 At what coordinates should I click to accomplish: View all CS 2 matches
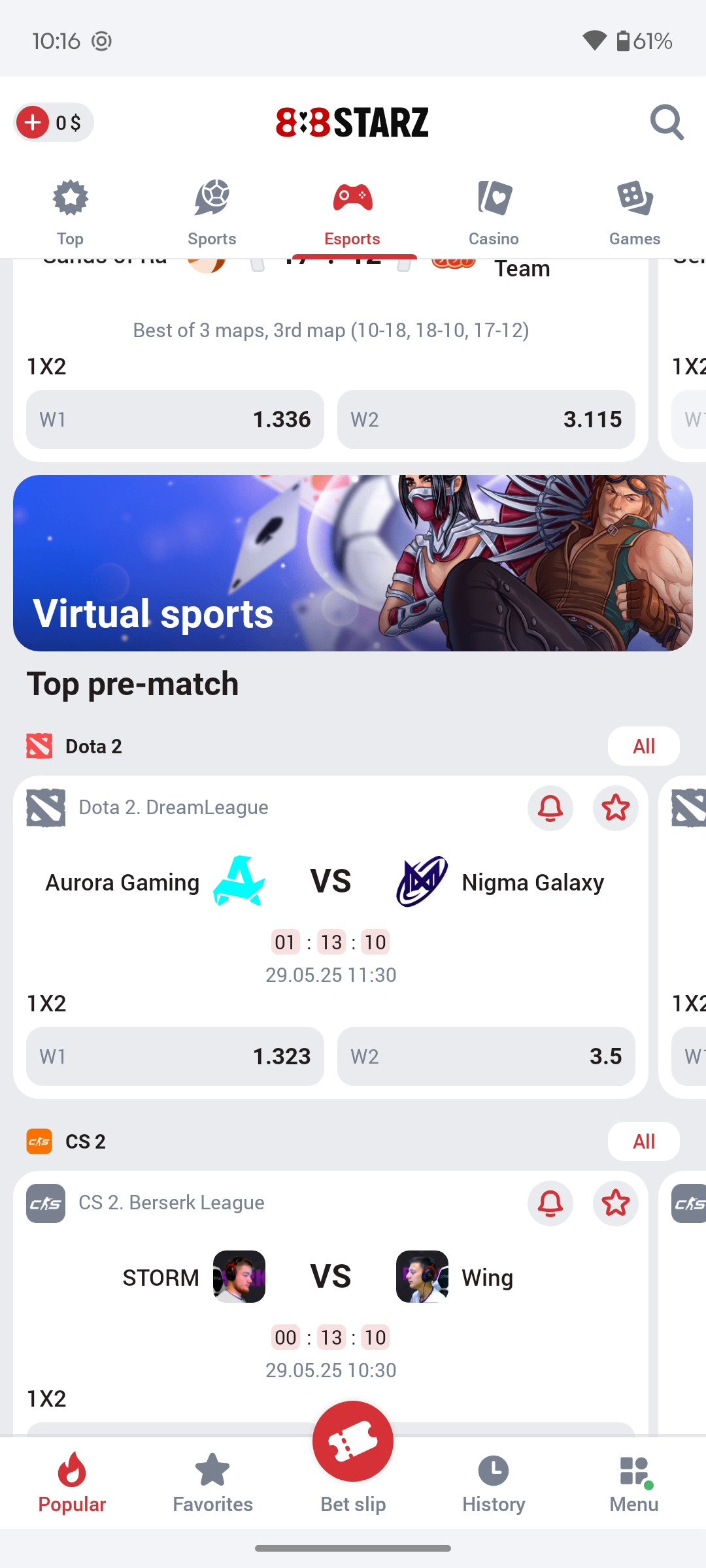click(x=643, y=1141)
